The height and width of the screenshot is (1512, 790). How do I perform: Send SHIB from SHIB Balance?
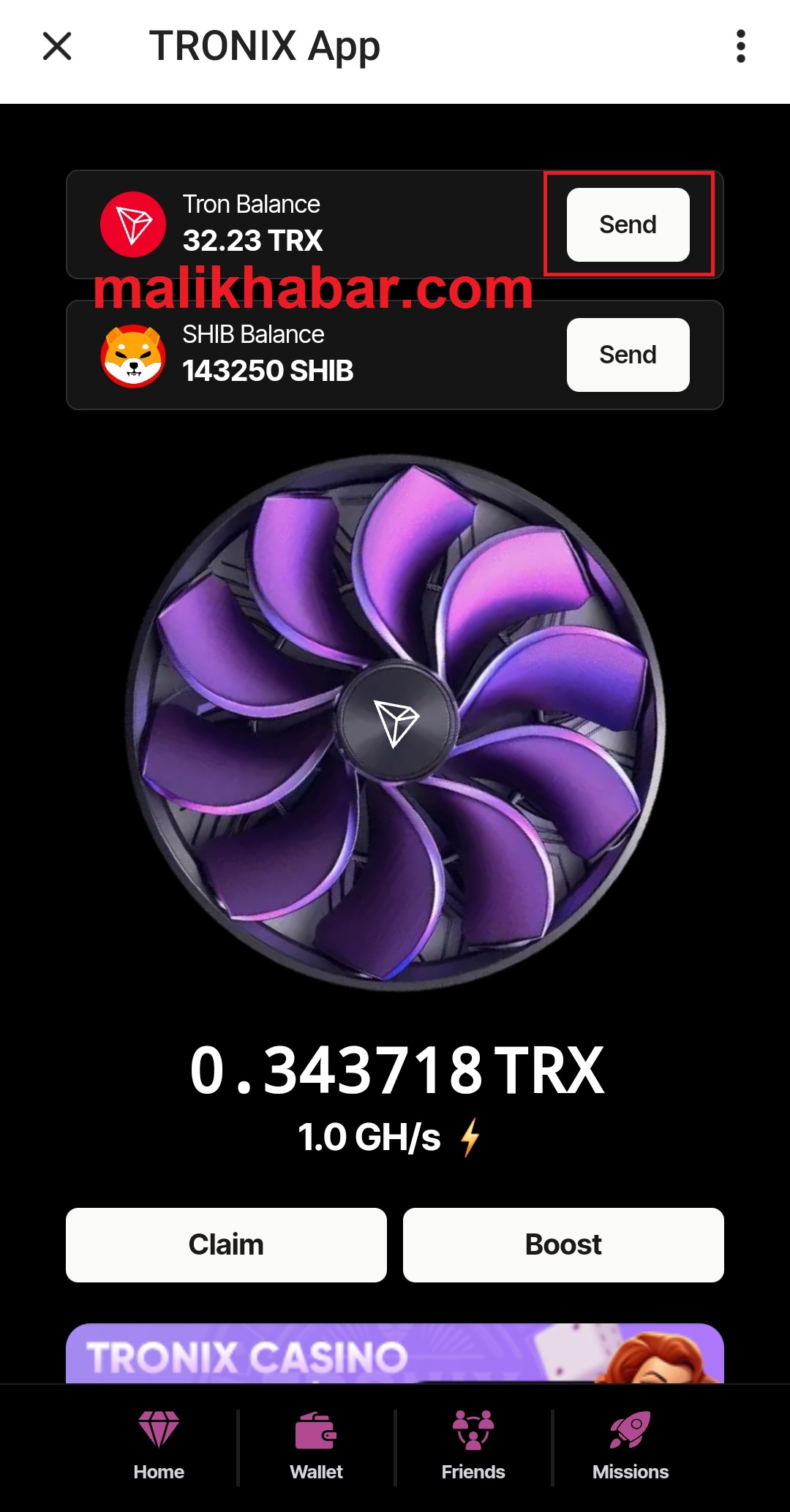point(628,355)
